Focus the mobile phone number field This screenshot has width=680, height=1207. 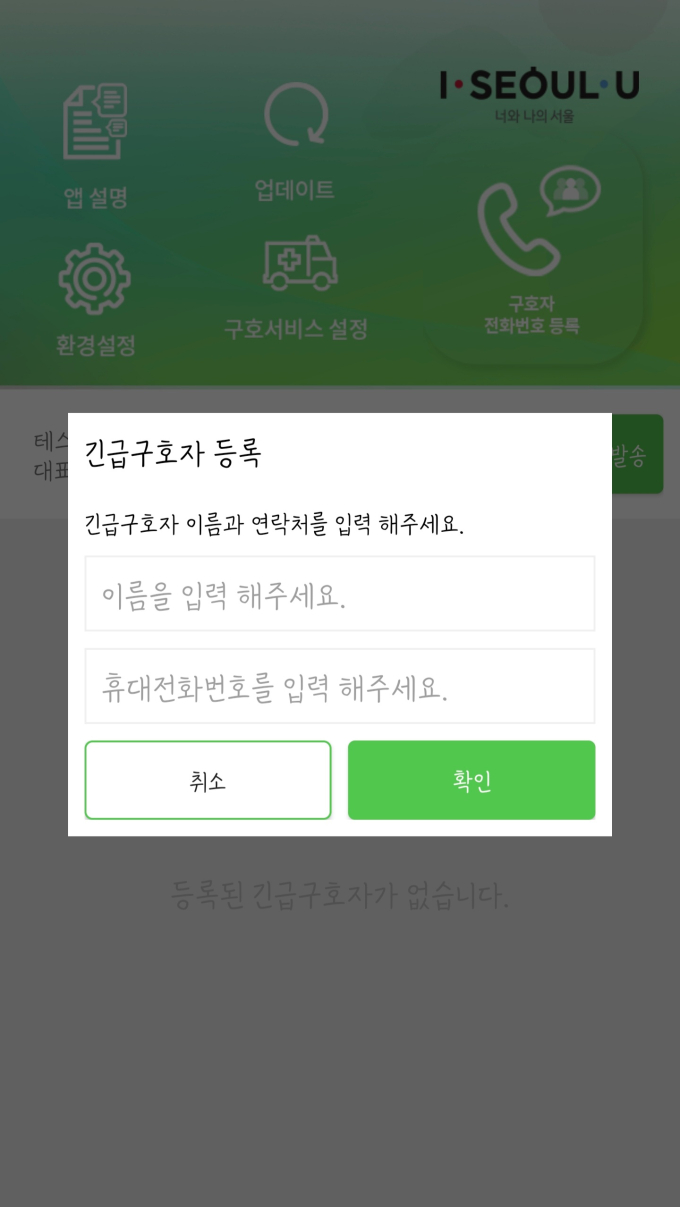(x=340, y=686)
